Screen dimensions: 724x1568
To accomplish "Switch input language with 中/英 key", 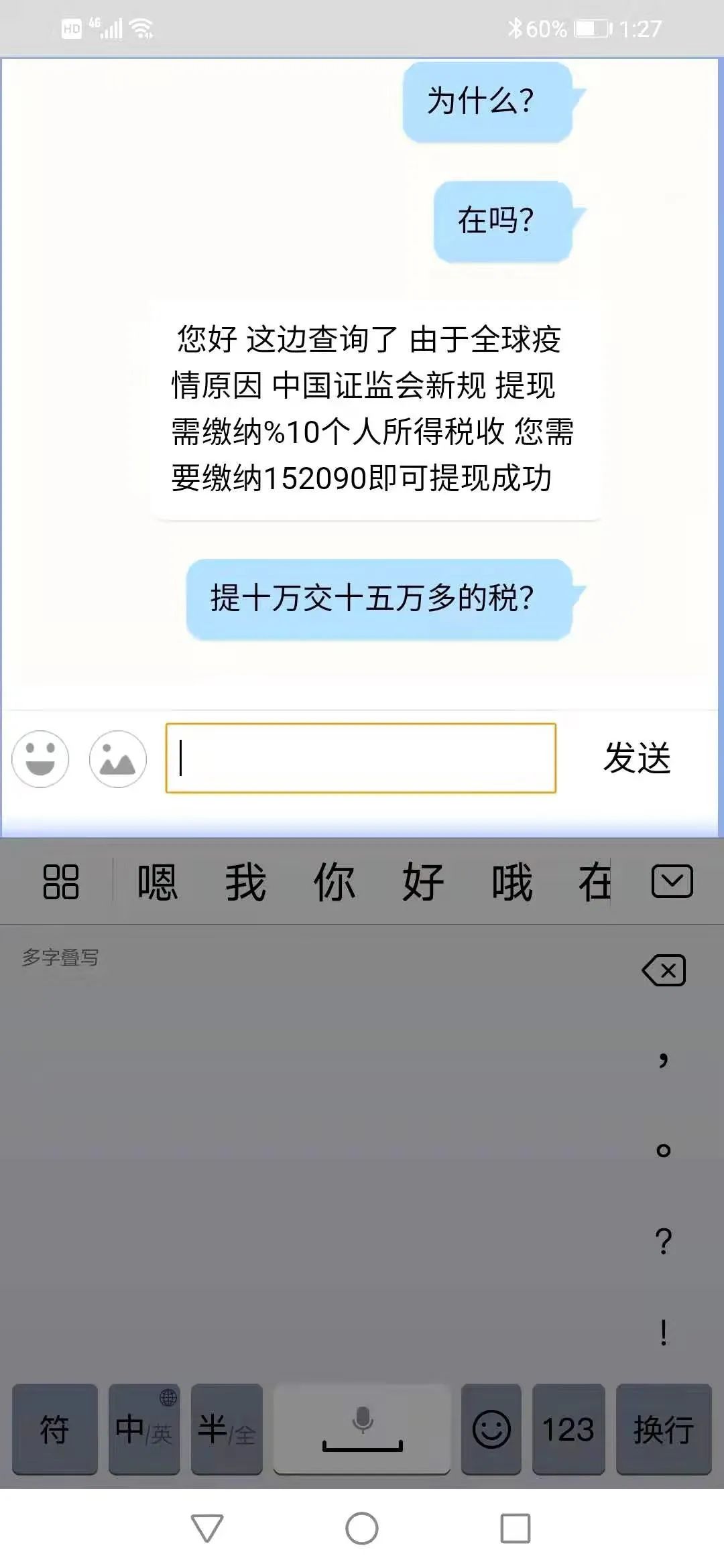I will [144, 1429].
